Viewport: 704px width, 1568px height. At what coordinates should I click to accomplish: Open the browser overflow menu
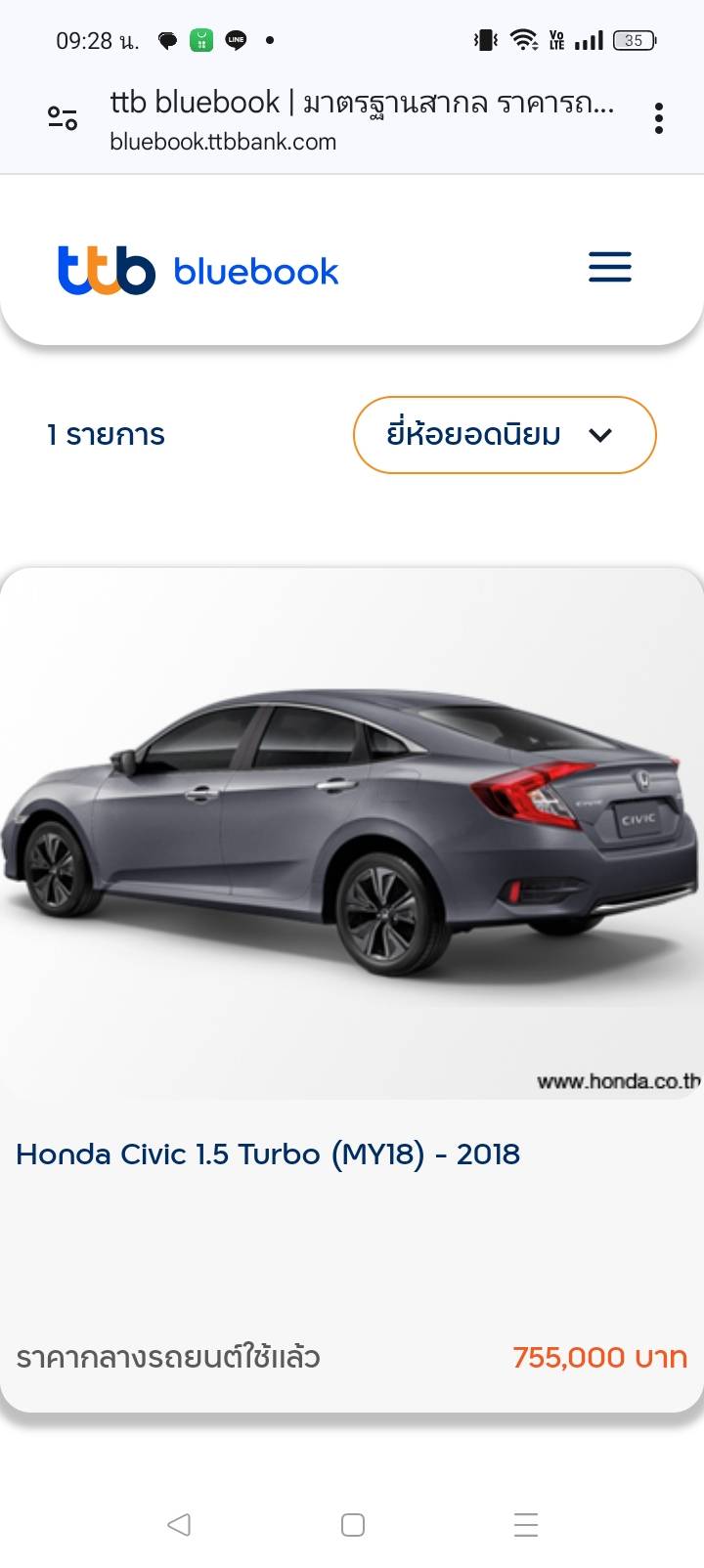coord(659,118)
